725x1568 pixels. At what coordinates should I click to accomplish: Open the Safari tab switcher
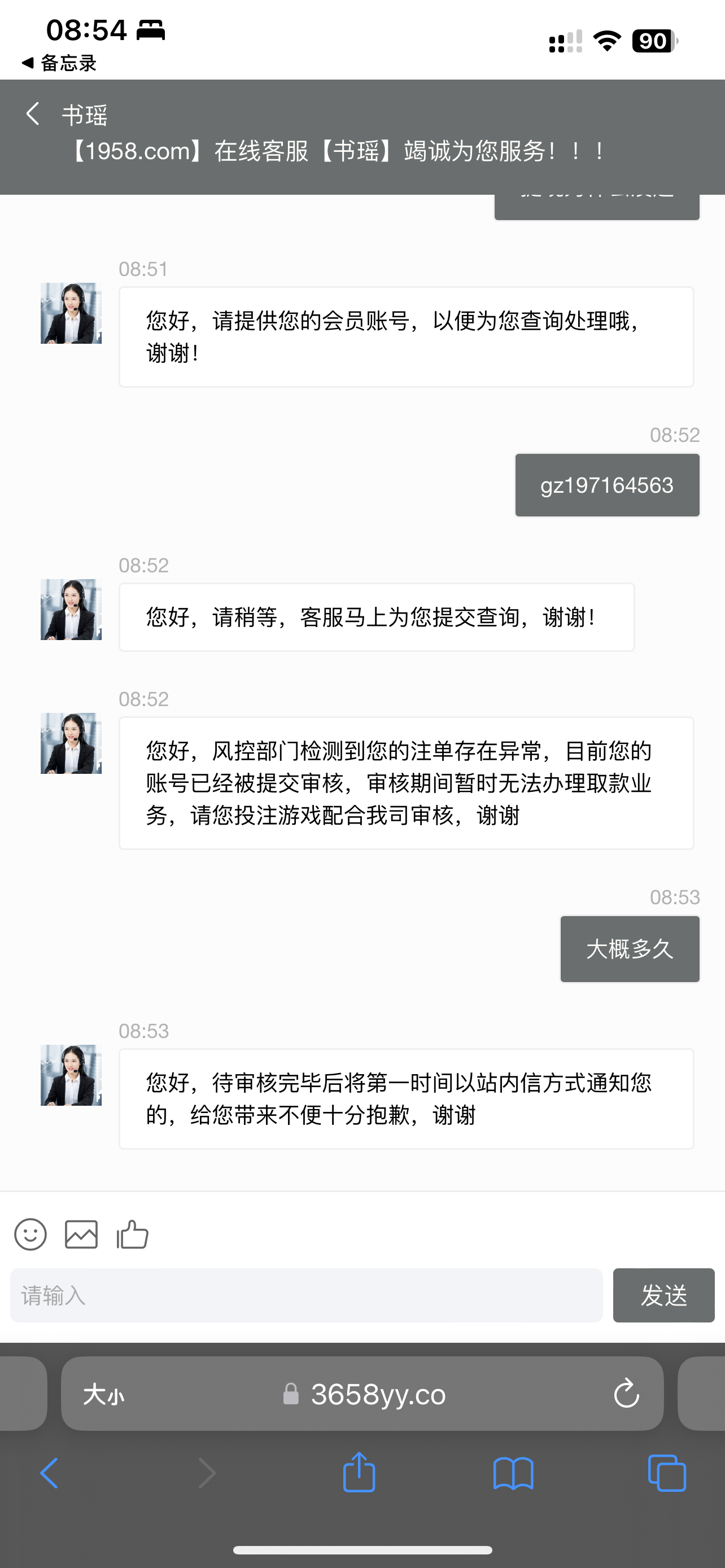point(667,1473)
